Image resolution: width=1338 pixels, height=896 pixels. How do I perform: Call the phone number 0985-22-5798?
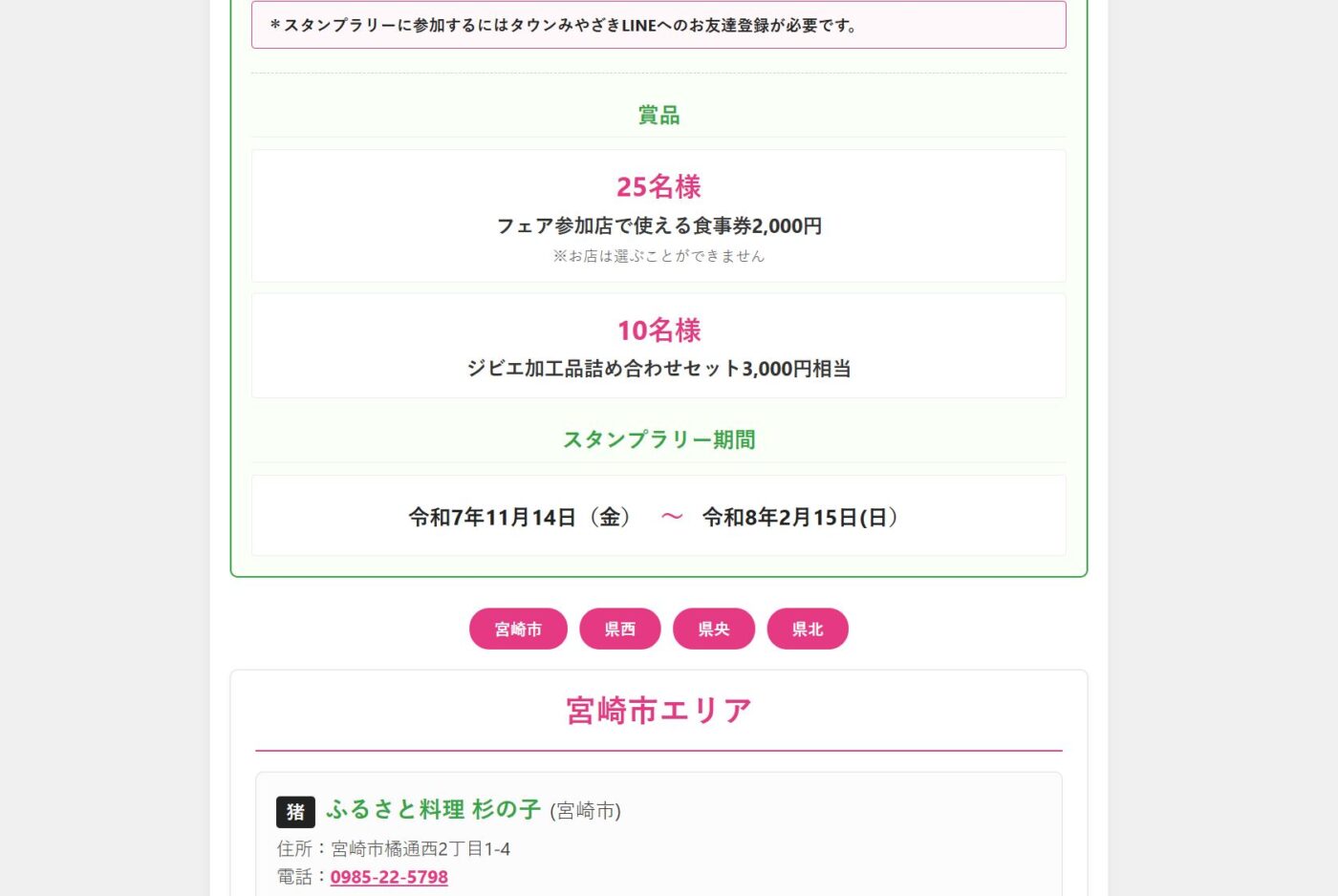pyautogui.click(x=389, y=877)
